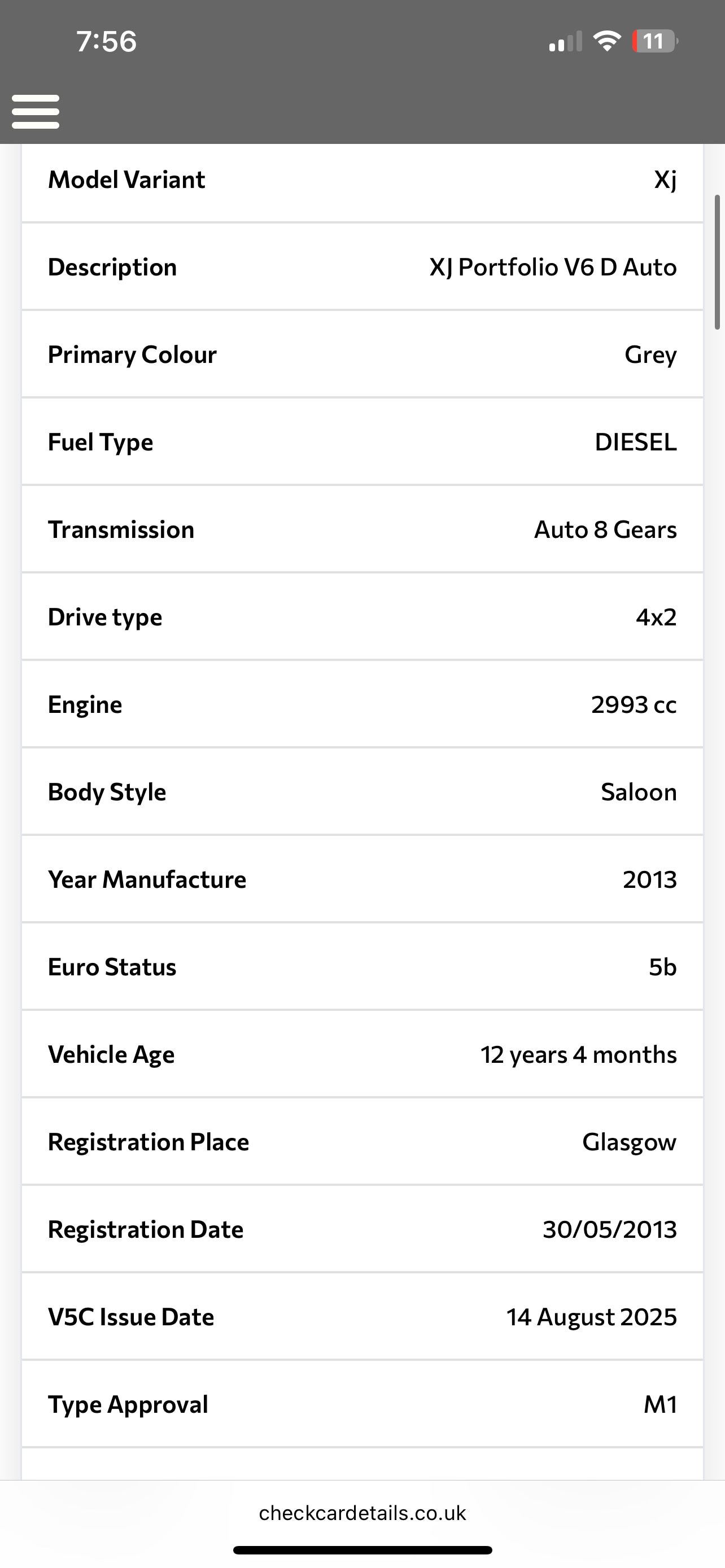
Task: Select the Engine row showing 2993 cc
Action: pos(362,705)
